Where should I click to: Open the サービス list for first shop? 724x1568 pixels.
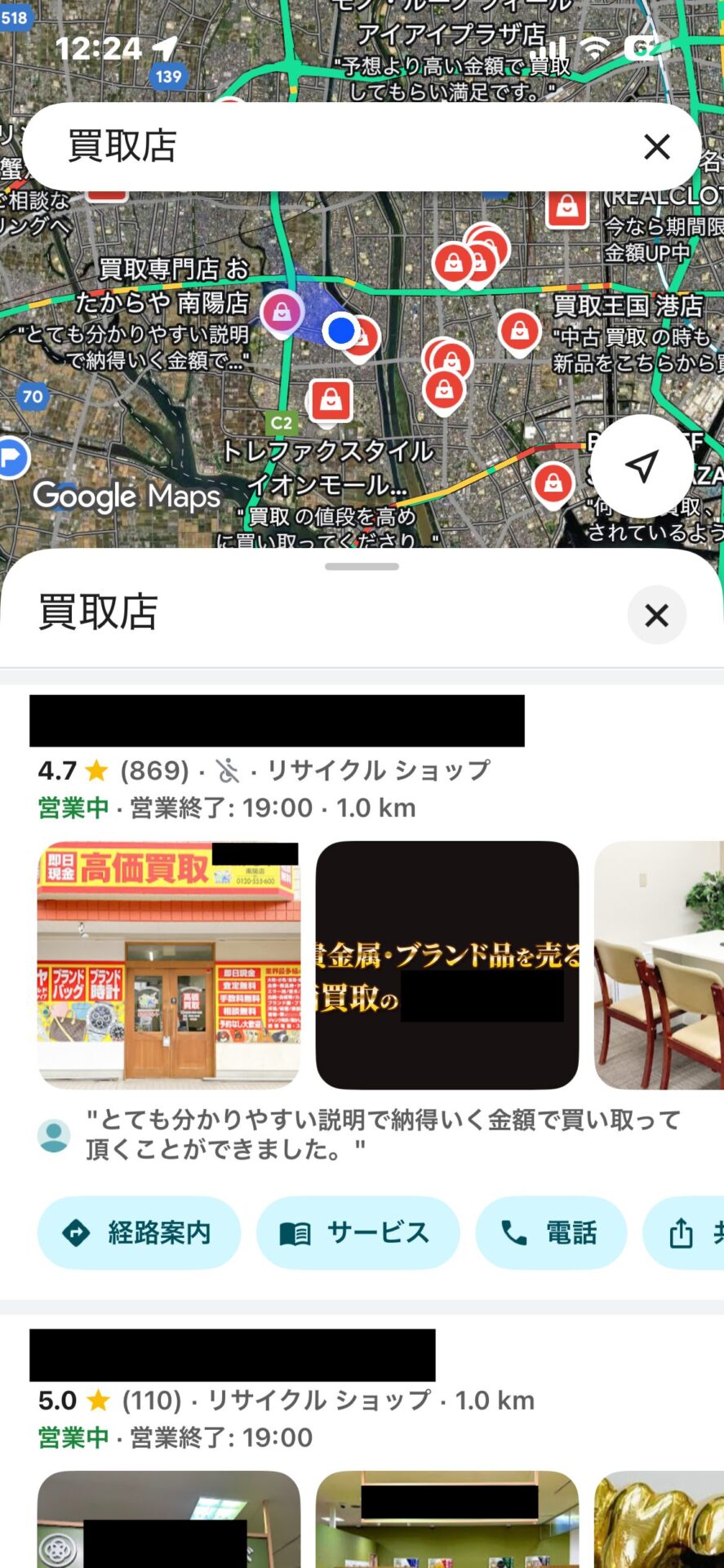358,1232
